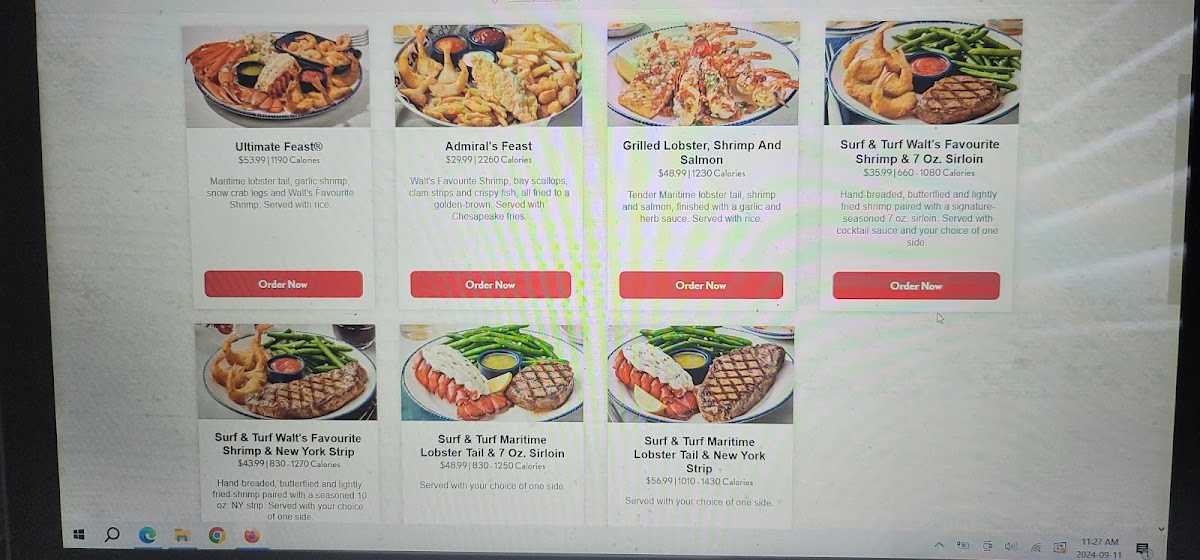Open the Windows Start menu
This screenshot has width=1200, height=560.
(79, 535)
